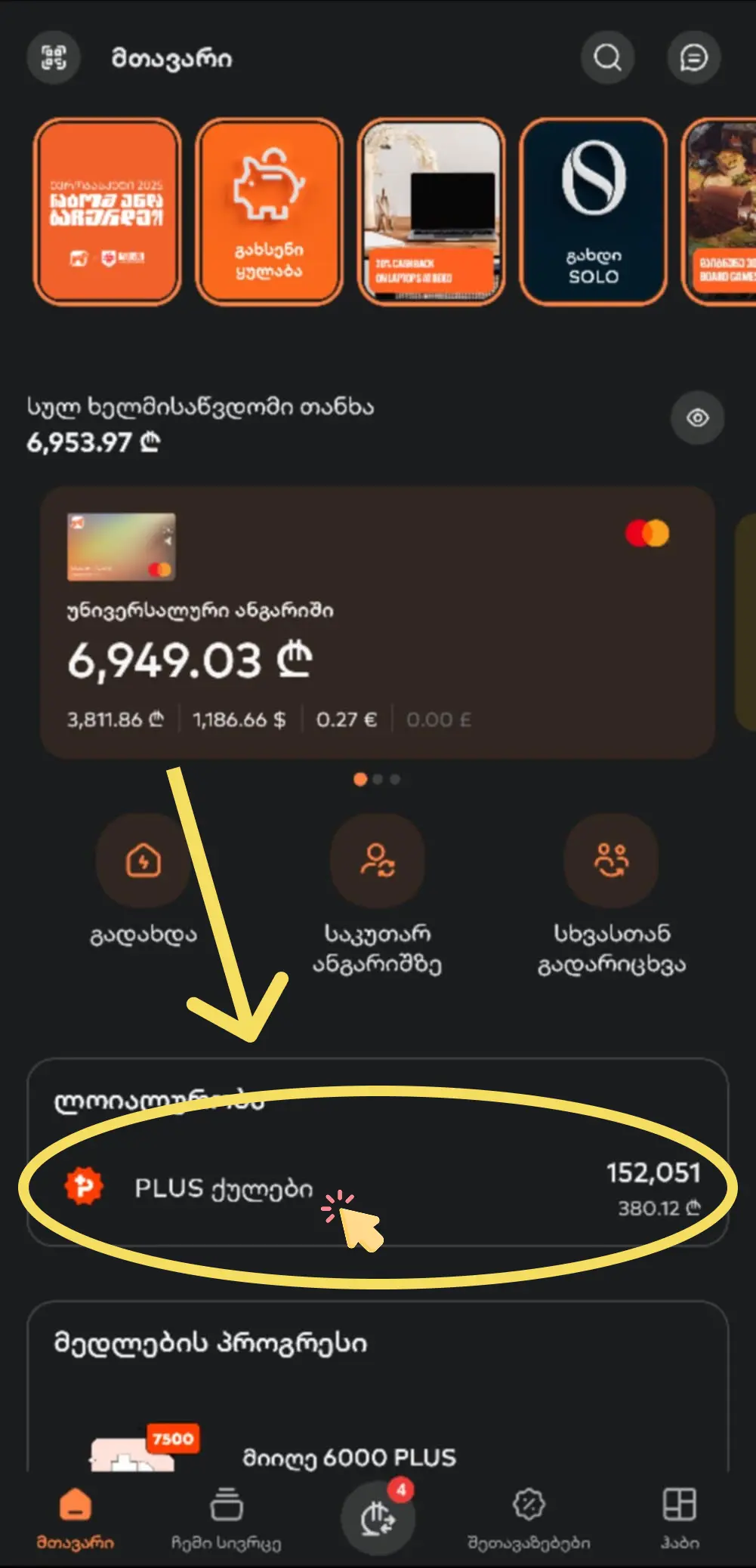Select the გადახდა payments icon
Image resolution: width=756 pixels, height=1568 pixels.
(143, 861)
